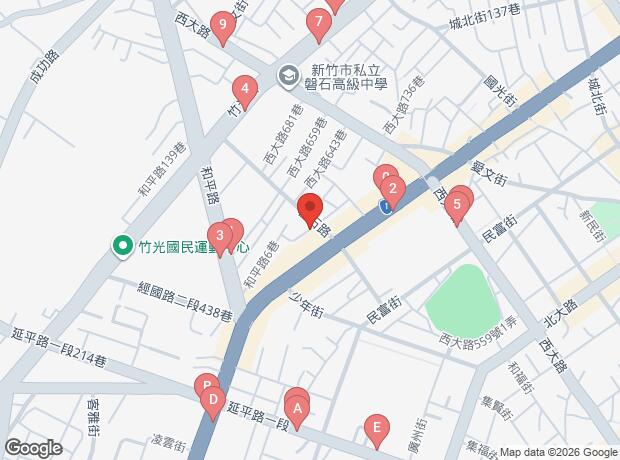Viewport: 620px width, 460px height.
Task: Select map marker number 9
Action: [x=223, y=24]
